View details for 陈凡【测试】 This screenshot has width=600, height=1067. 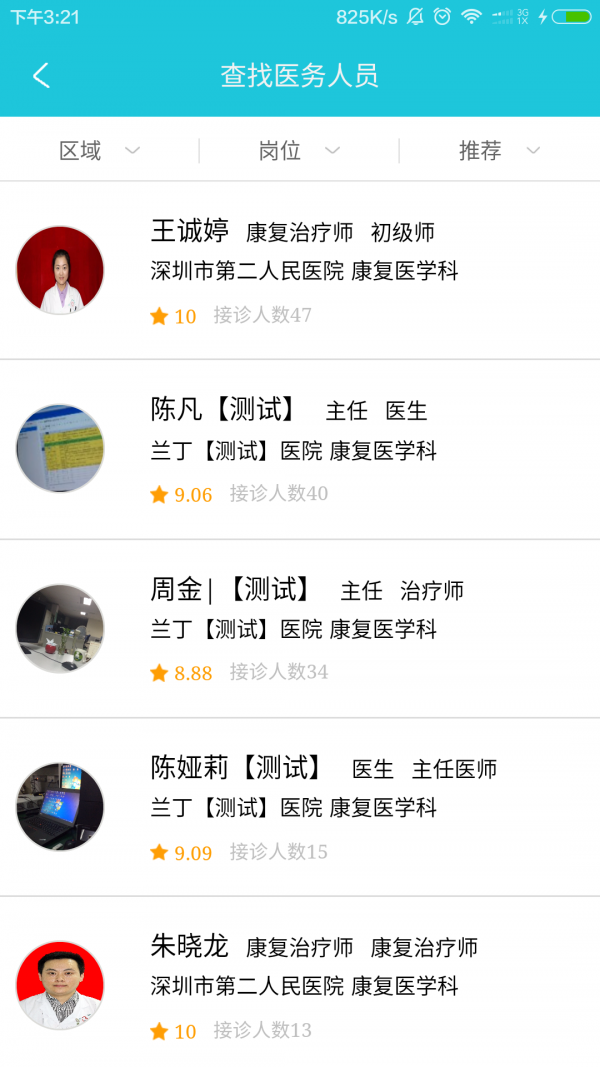[300, 450]
